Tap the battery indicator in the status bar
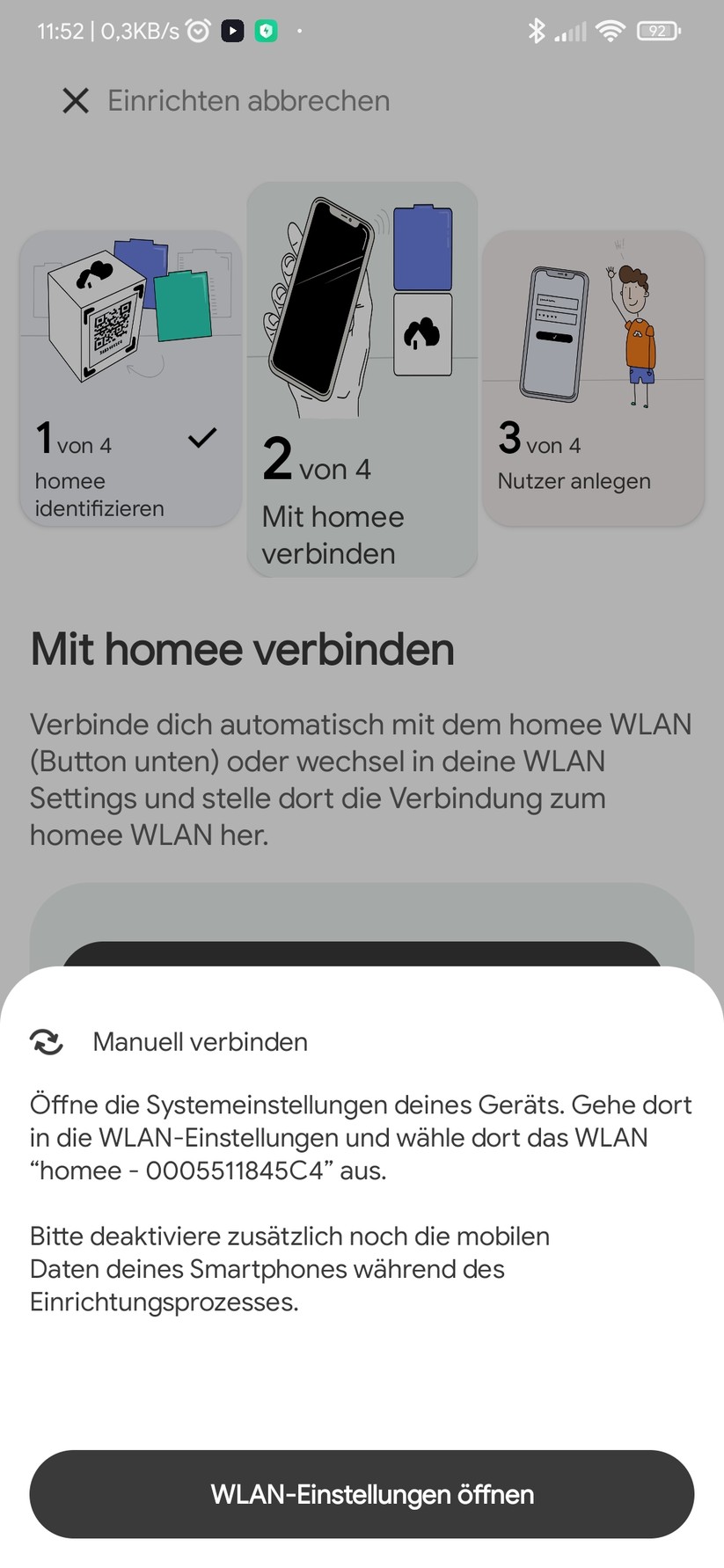Image resolution: width=724 pixels, height=1568 pixels. pyautogui.click(x=658, y=30)
